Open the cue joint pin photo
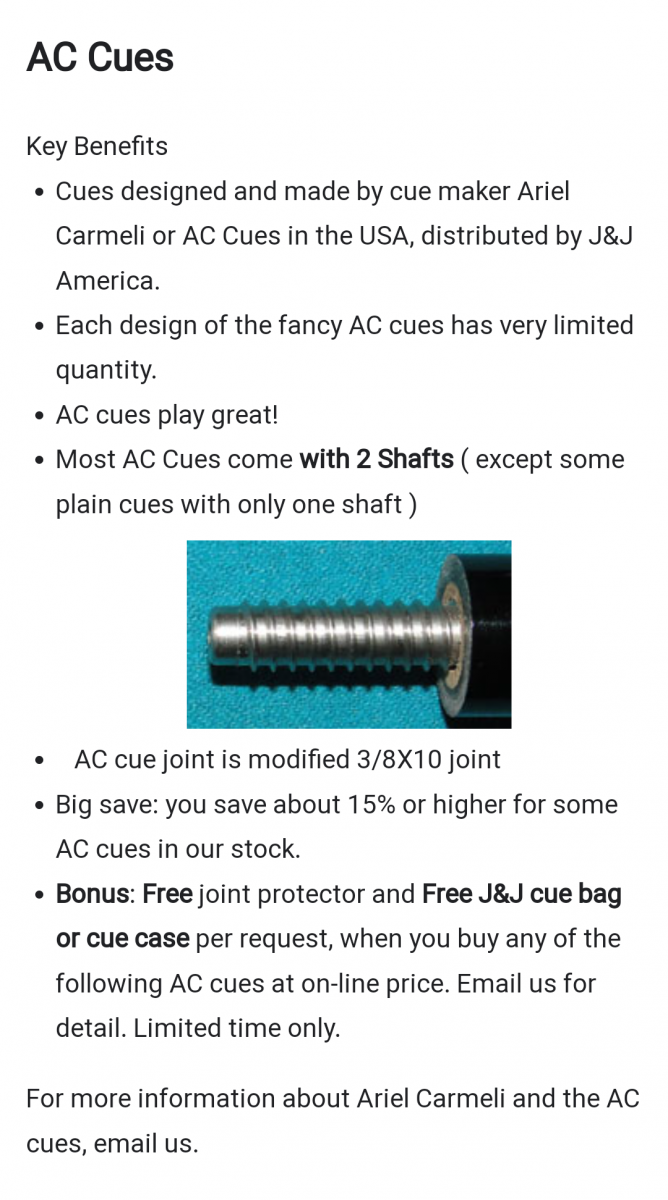This screenshot has width=668, height=1200. 348,634
